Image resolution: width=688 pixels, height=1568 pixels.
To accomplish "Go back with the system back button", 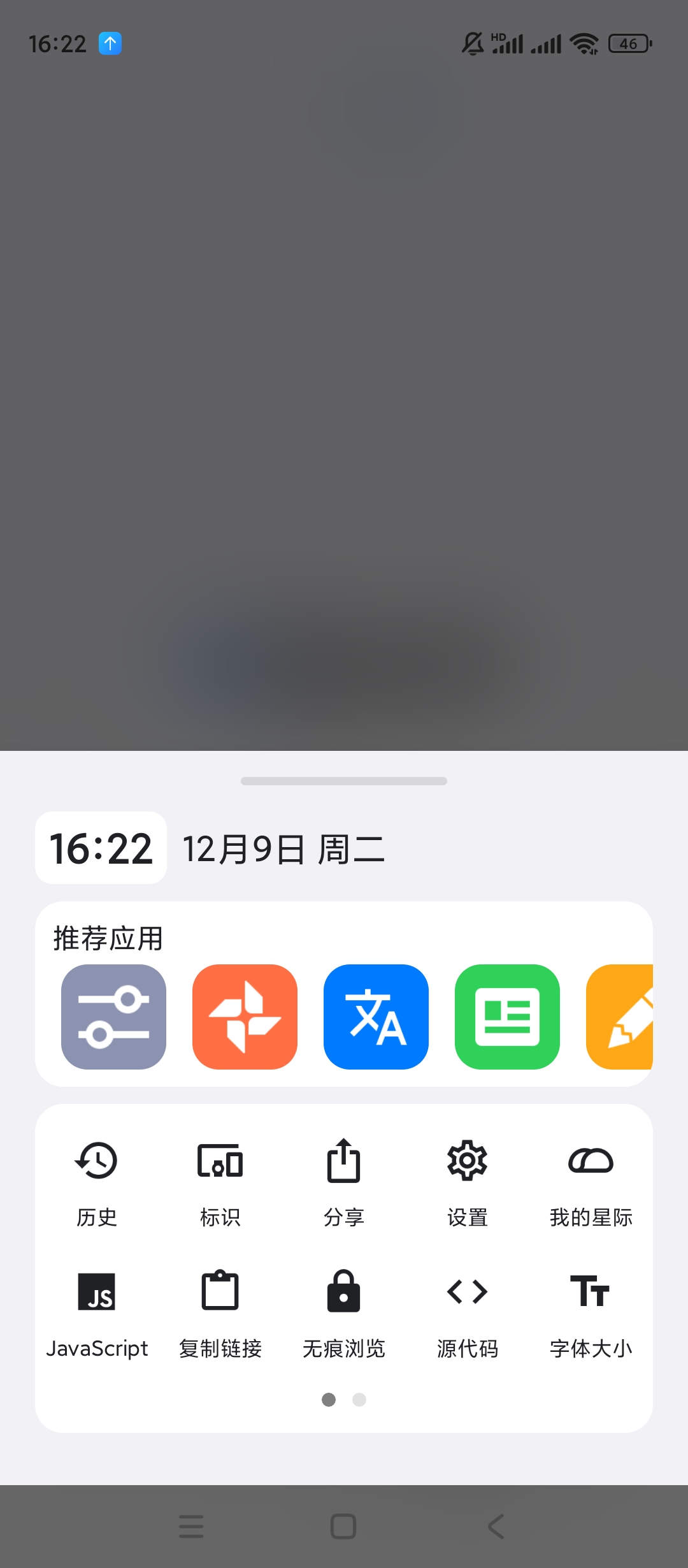I will 496,1527.
